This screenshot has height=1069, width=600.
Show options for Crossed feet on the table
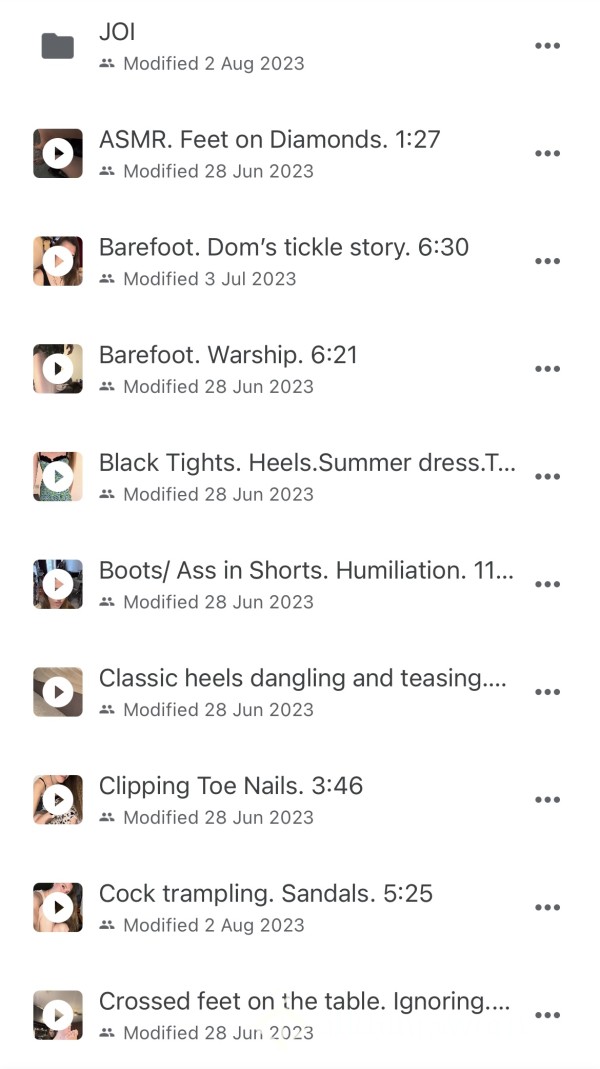tap(548, 1015)
